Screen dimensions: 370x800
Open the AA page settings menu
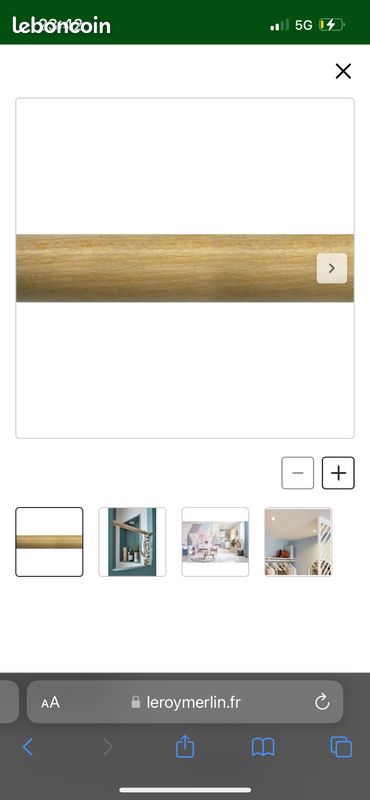[x=51, y=703]
